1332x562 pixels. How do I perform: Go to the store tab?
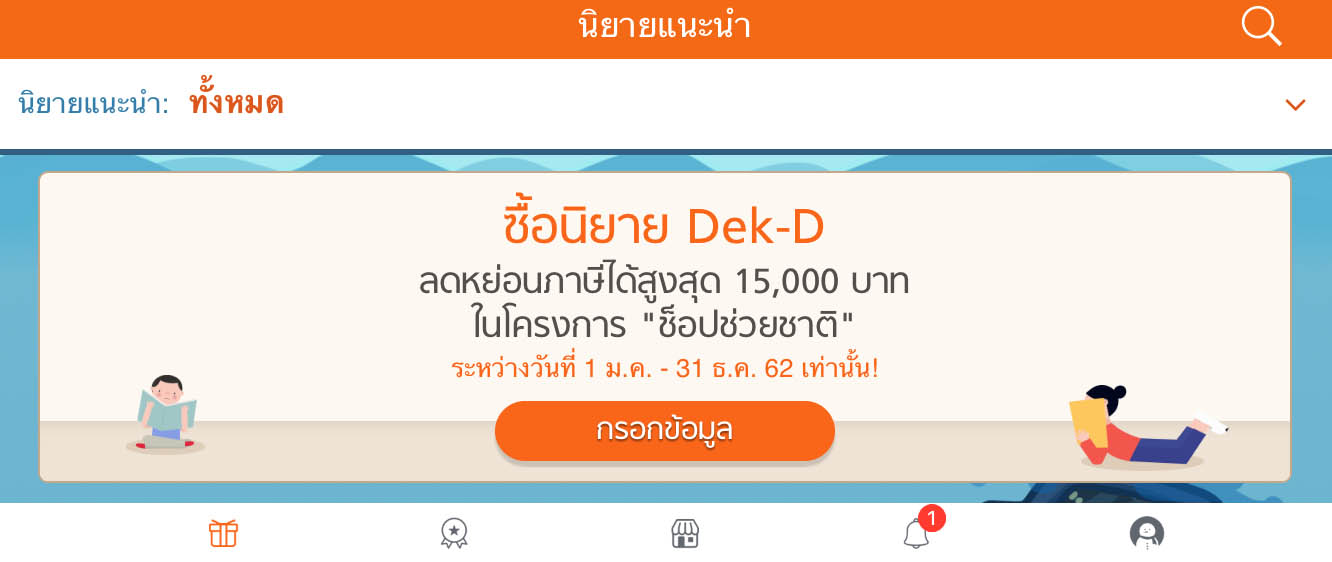(x=684, y=533)
